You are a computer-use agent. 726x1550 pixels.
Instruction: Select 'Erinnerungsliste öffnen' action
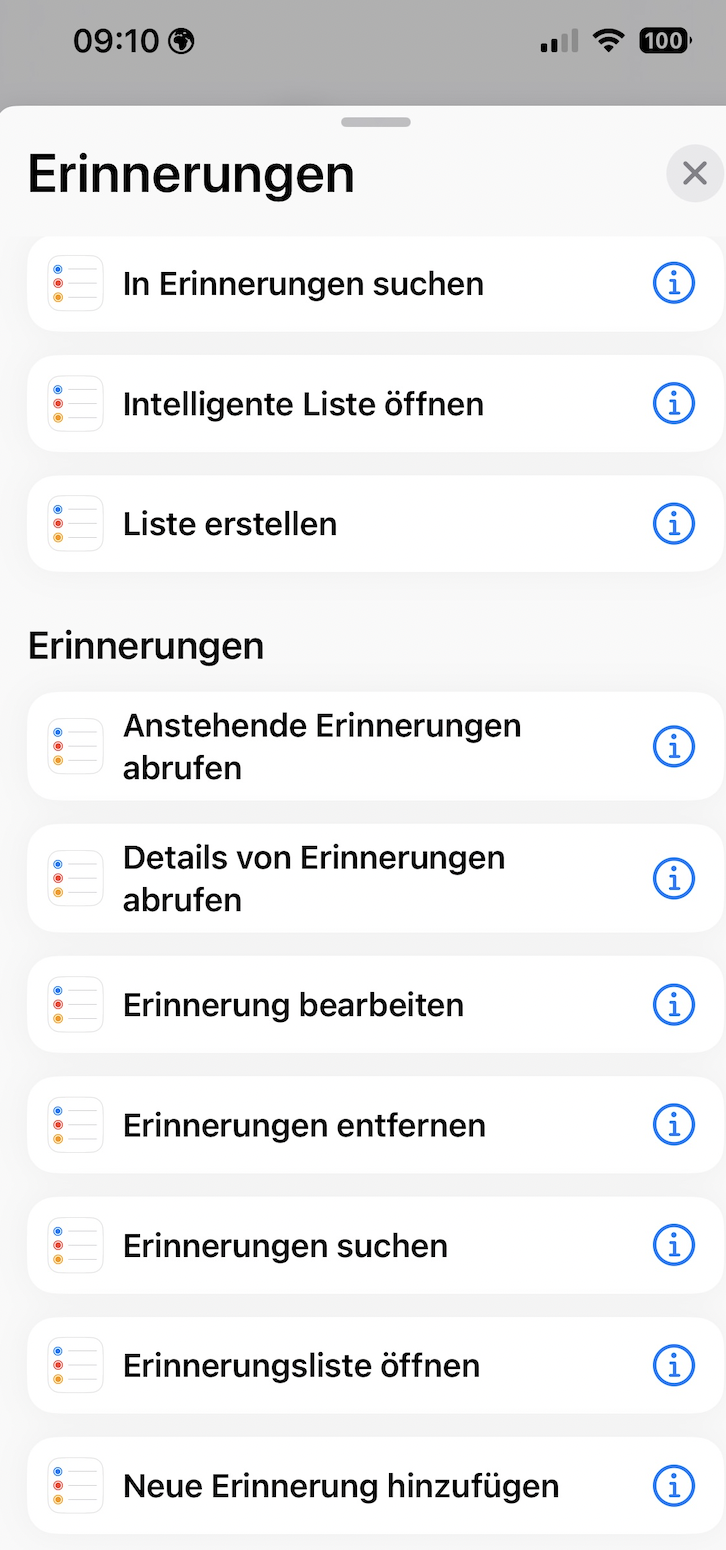pos(301,1366)
